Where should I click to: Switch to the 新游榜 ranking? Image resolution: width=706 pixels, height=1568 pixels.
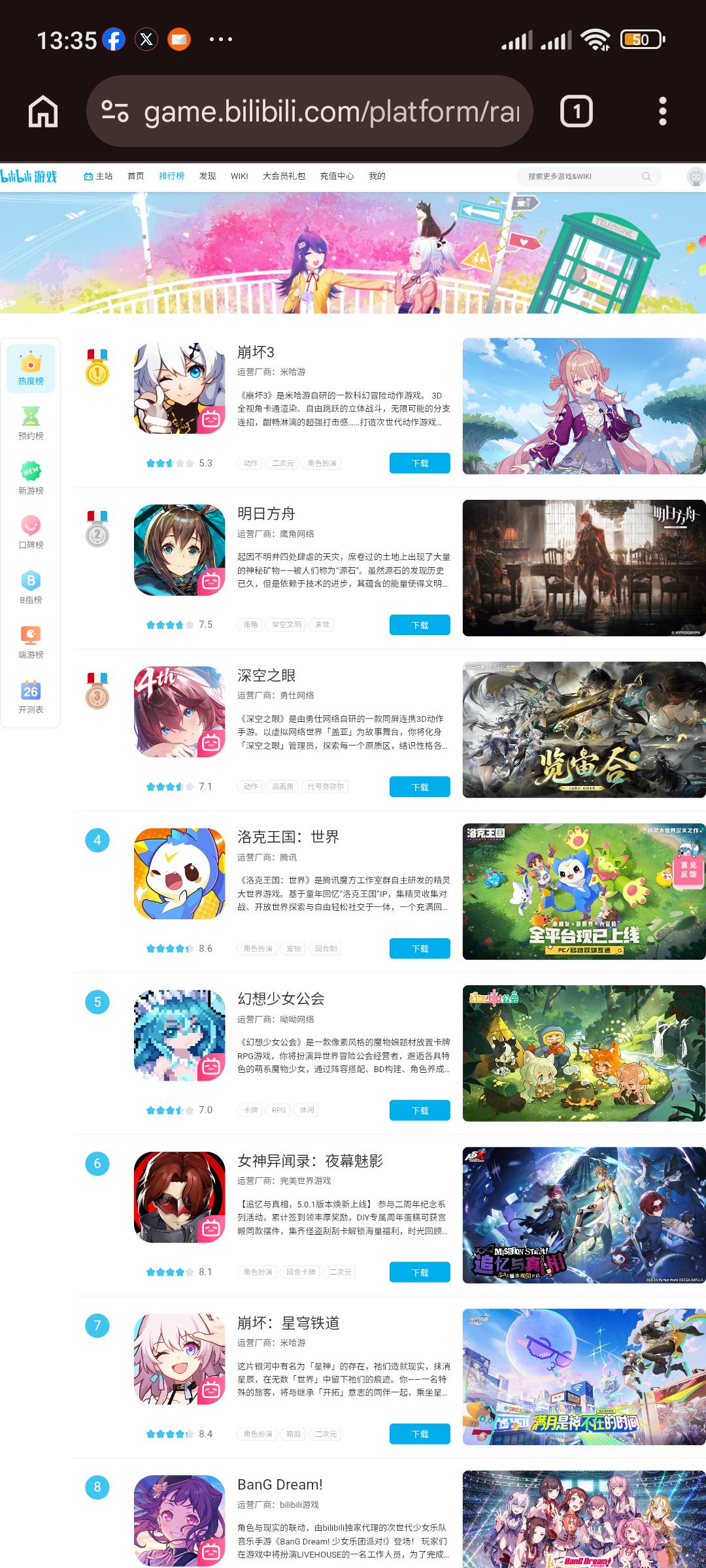pyautogui.click(x=31, y=478)
